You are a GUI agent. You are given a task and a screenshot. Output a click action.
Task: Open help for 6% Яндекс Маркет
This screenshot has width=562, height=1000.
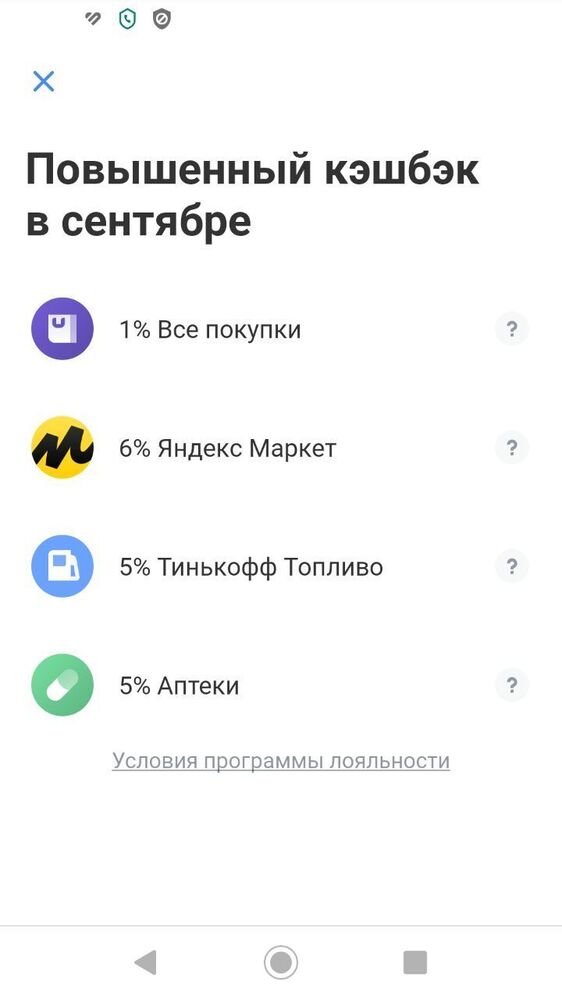[x=512, y=448]
